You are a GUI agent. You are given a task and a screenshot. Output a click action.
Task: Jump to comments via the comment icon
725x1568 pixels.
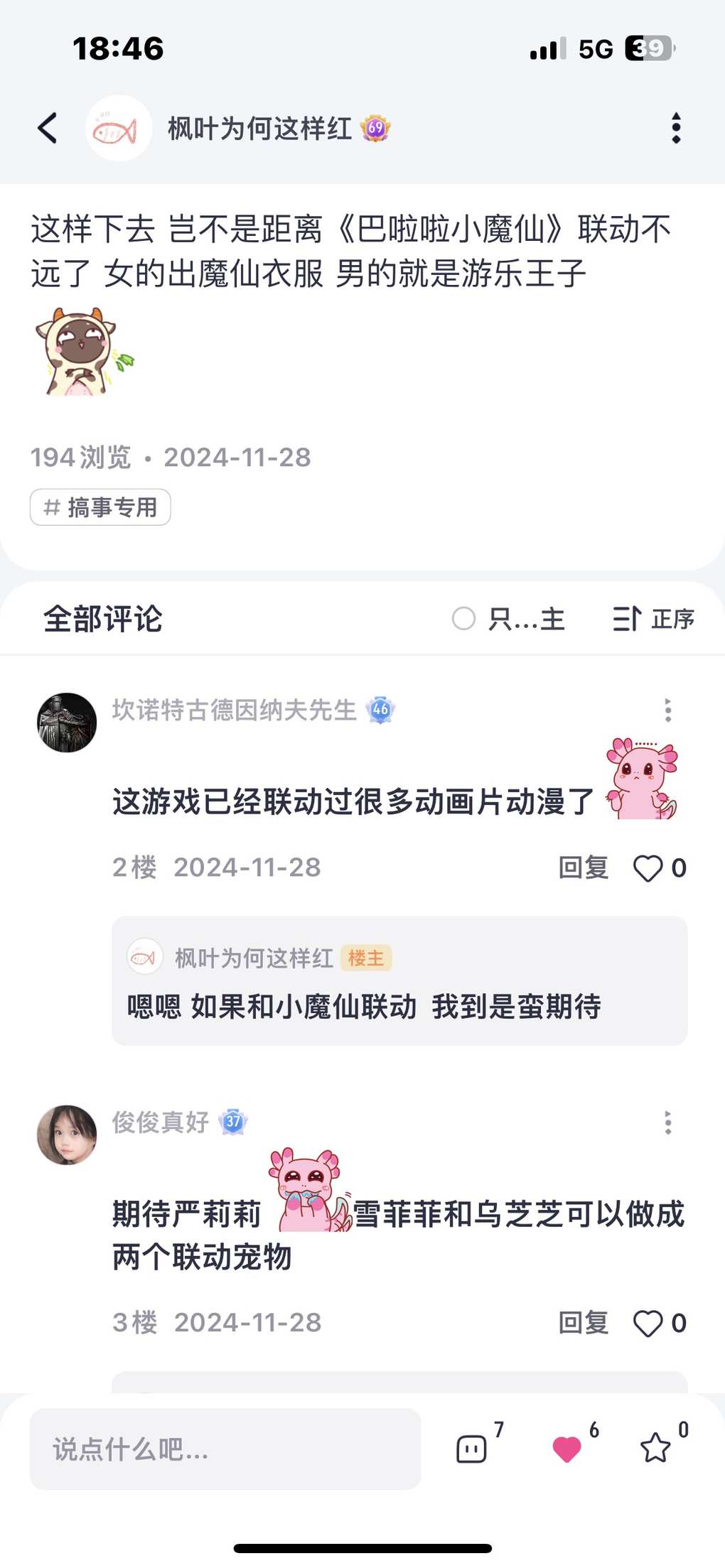(472, 1449)
